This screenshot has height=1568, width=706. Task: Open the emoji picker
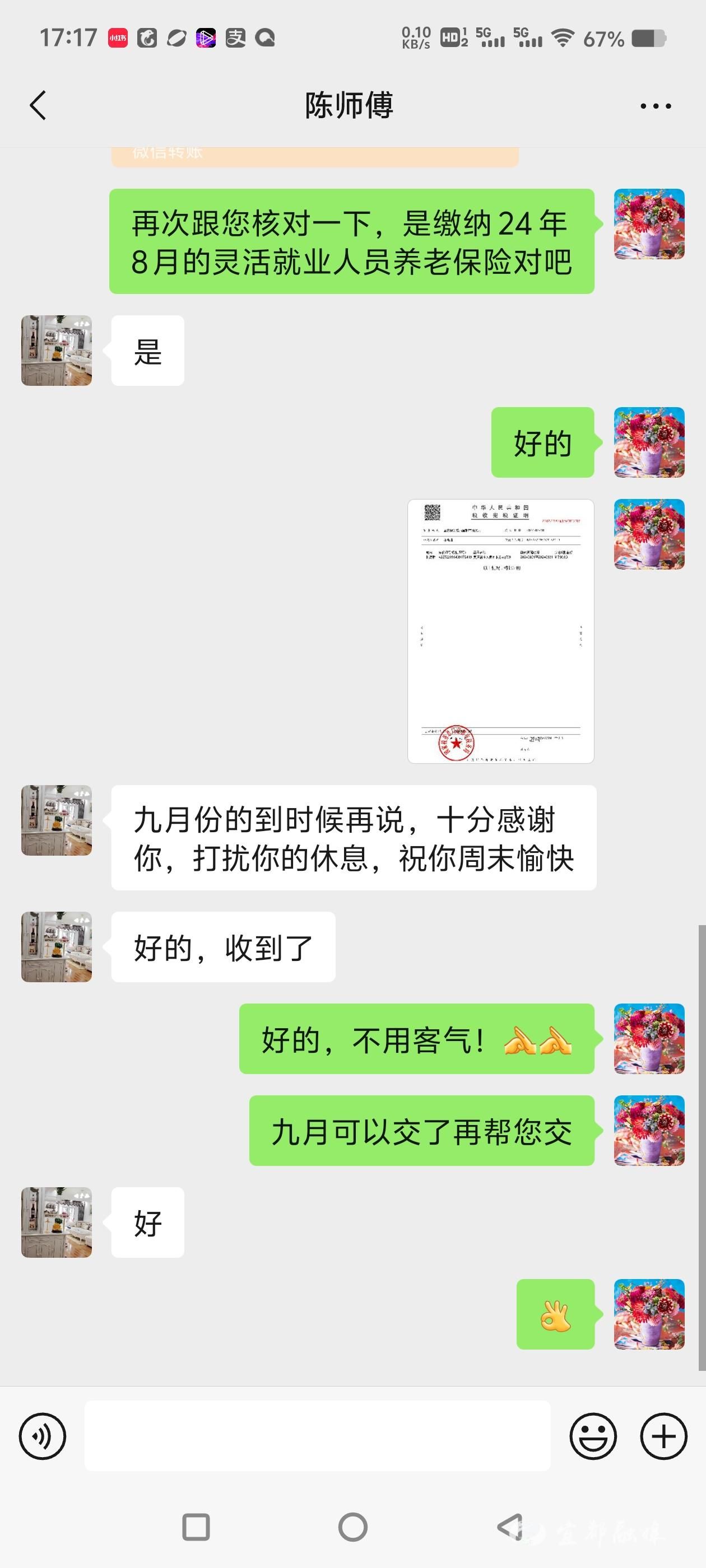(593, 1436)
